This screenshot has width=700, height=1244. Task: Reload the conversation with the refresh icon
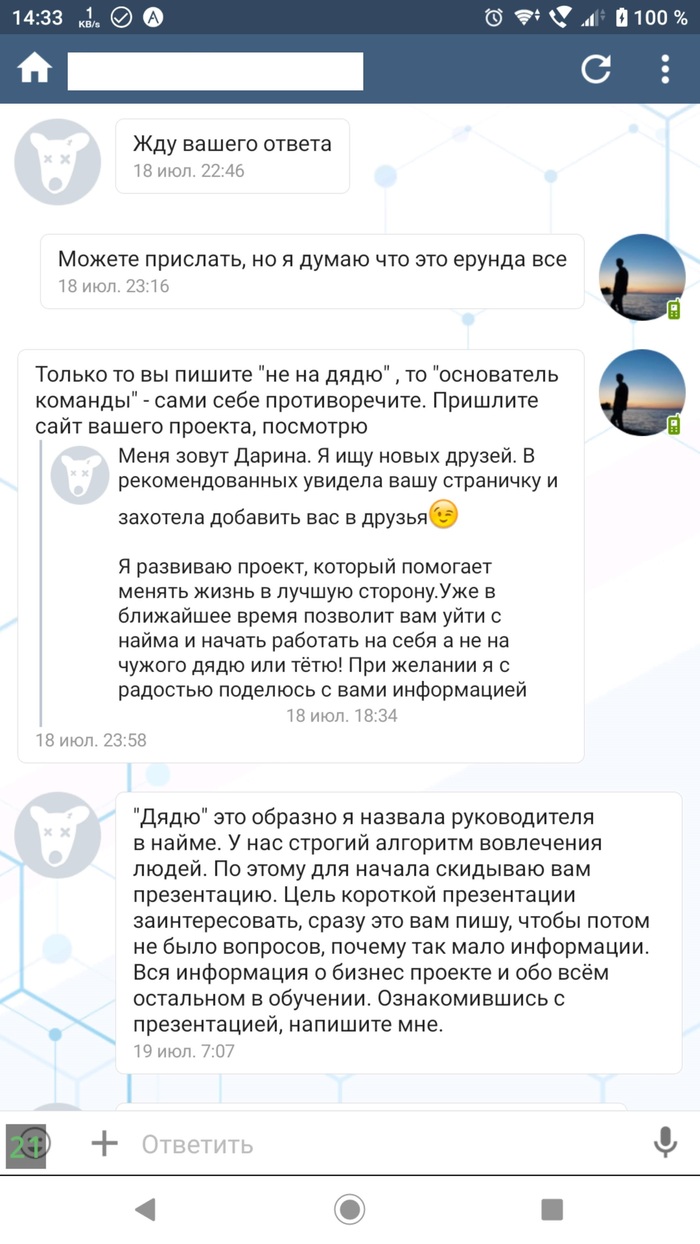coord(596,69)
